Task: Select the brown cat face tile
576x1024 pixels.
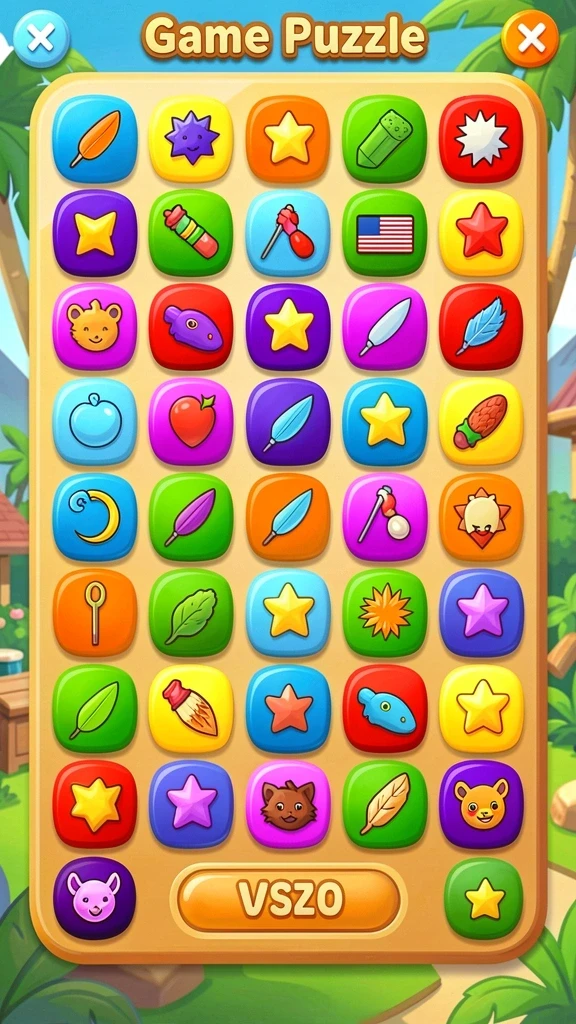Action: (288, 804)
